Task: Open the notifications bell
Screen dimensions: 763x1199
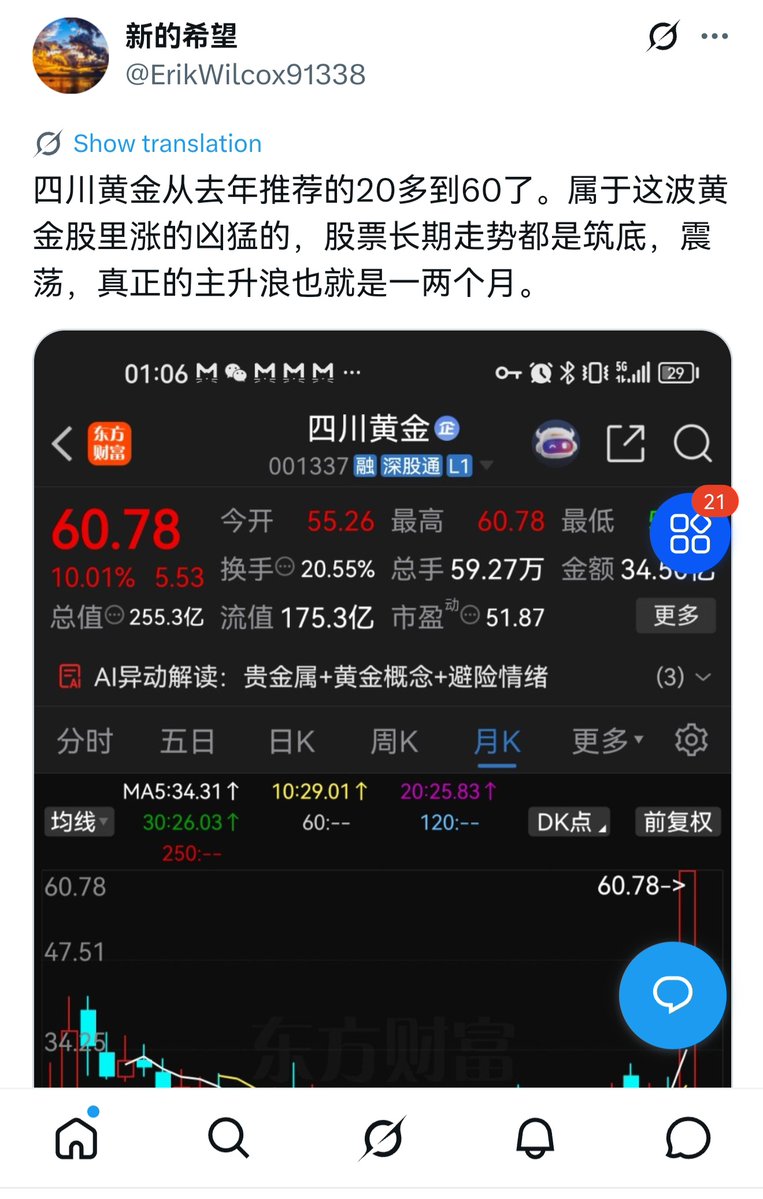Action: [x=535, y=1137]
